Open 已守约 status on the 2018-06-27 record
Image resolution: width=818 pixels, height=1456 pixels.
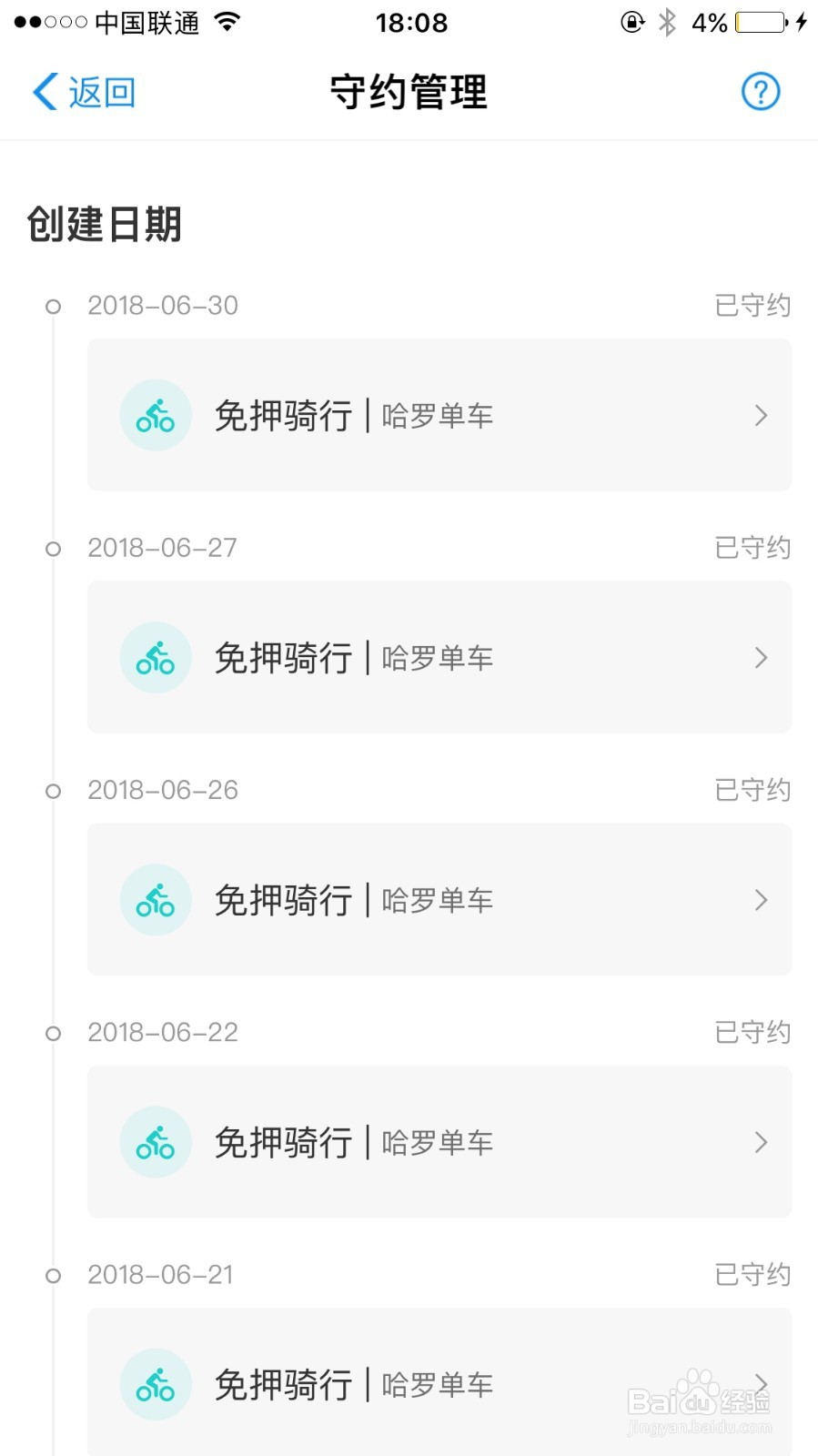pyautogui.click(x=752, y=548)
